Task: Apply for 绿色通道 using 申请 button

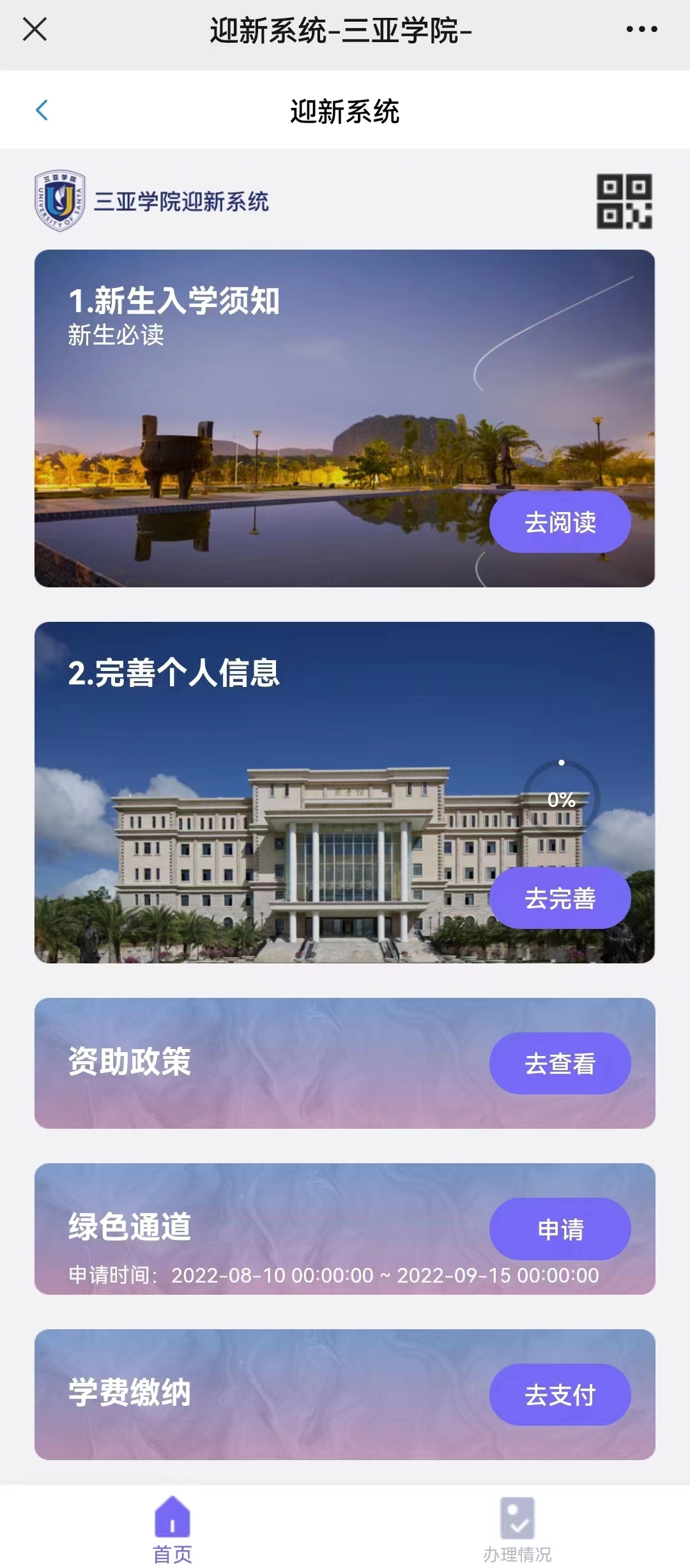Action: (x=559, y=1230)
